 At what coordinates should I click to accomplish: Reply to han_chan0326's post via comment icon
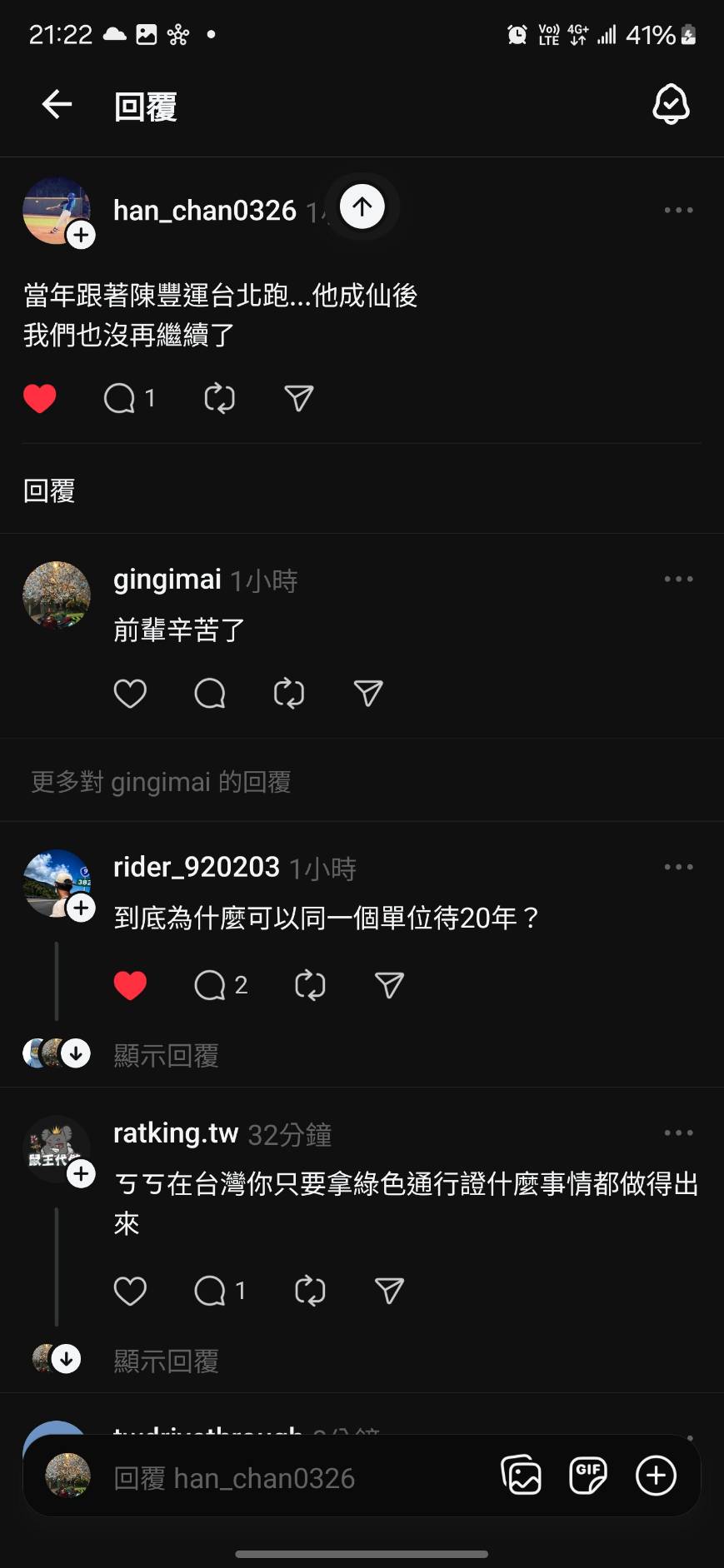(x=120, y=399)
